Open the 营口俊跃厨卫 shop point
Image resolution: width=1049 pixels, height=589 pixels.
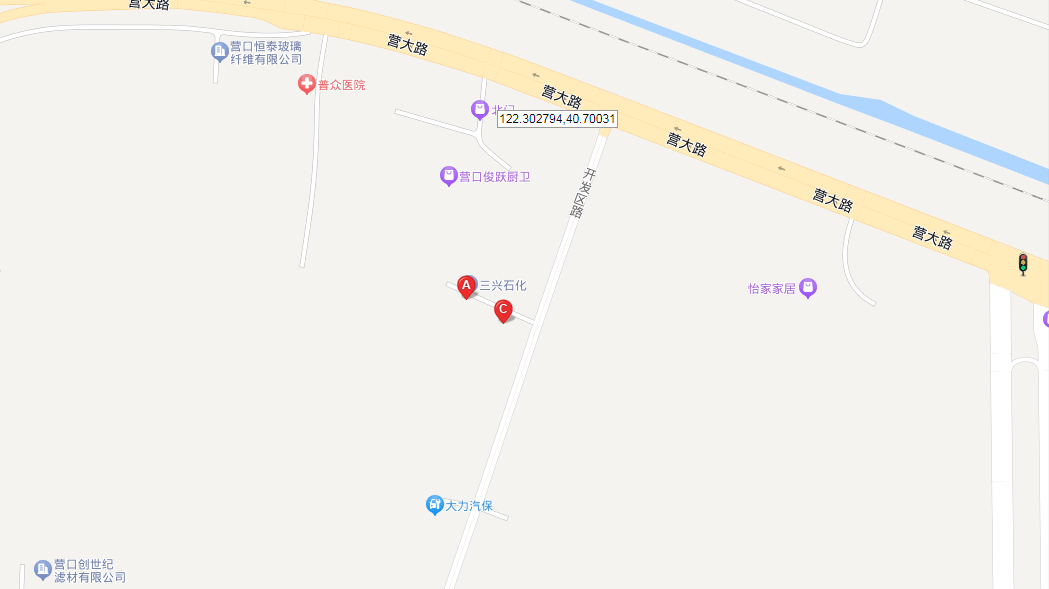(x=449, y=176)
